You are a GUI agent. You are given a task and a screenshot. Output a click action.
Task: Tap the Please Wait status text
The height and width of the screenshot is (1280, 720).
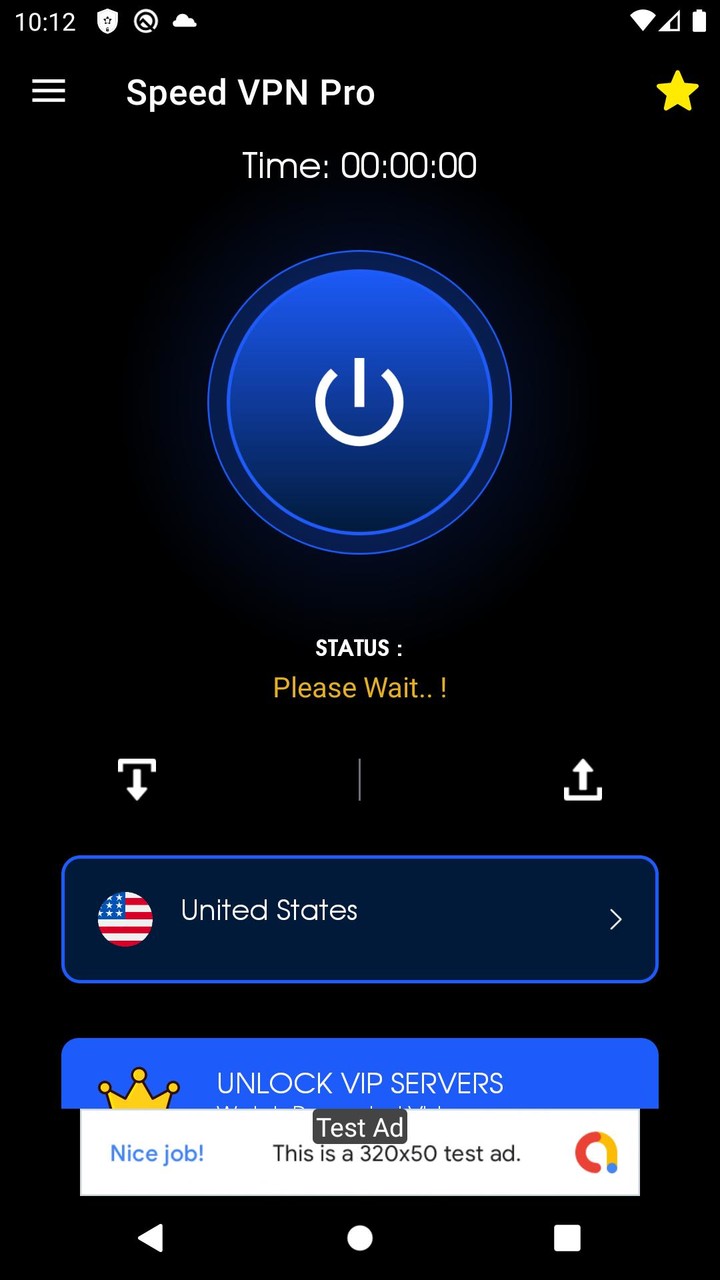(360, 688)
